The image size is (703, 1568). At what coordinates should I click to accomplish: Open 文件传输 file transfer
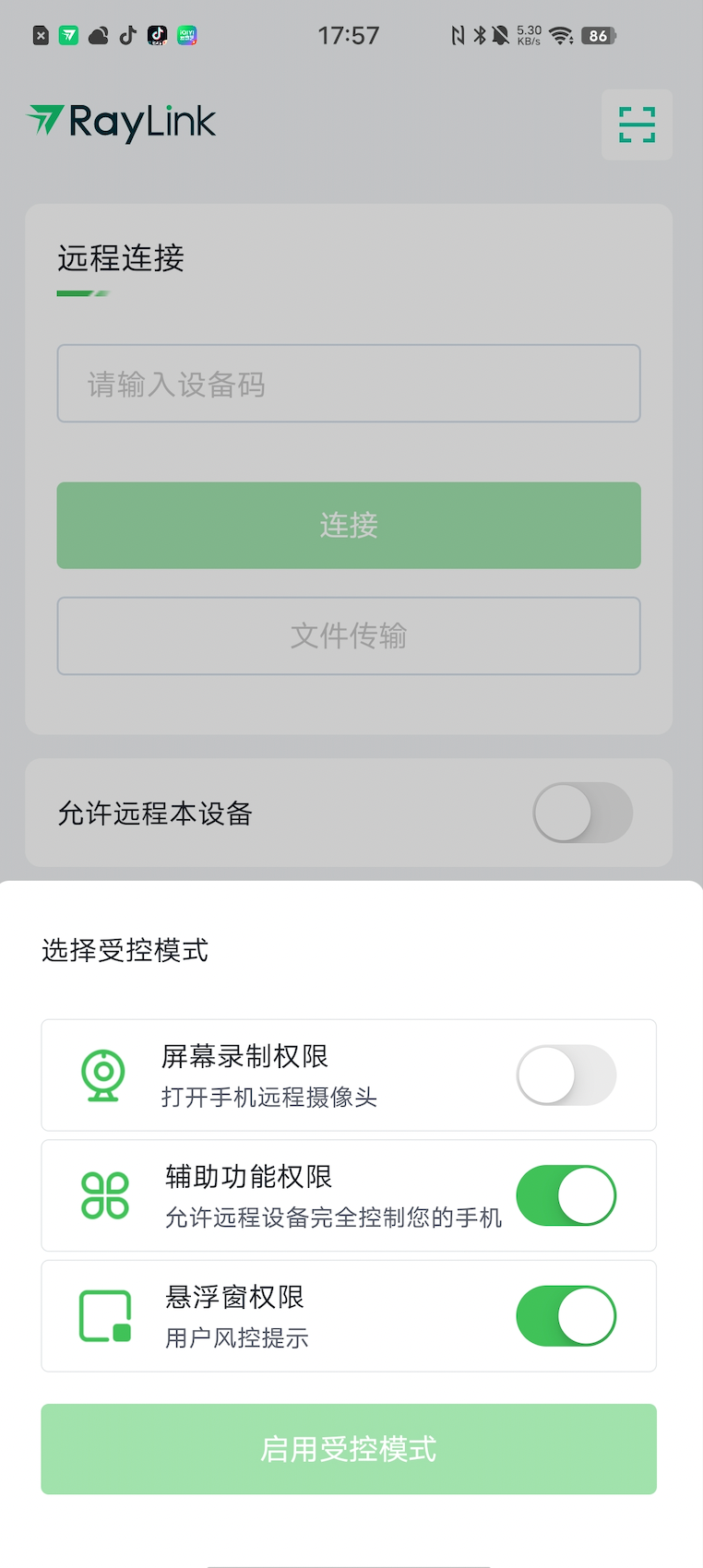click(x=349, y=636)
